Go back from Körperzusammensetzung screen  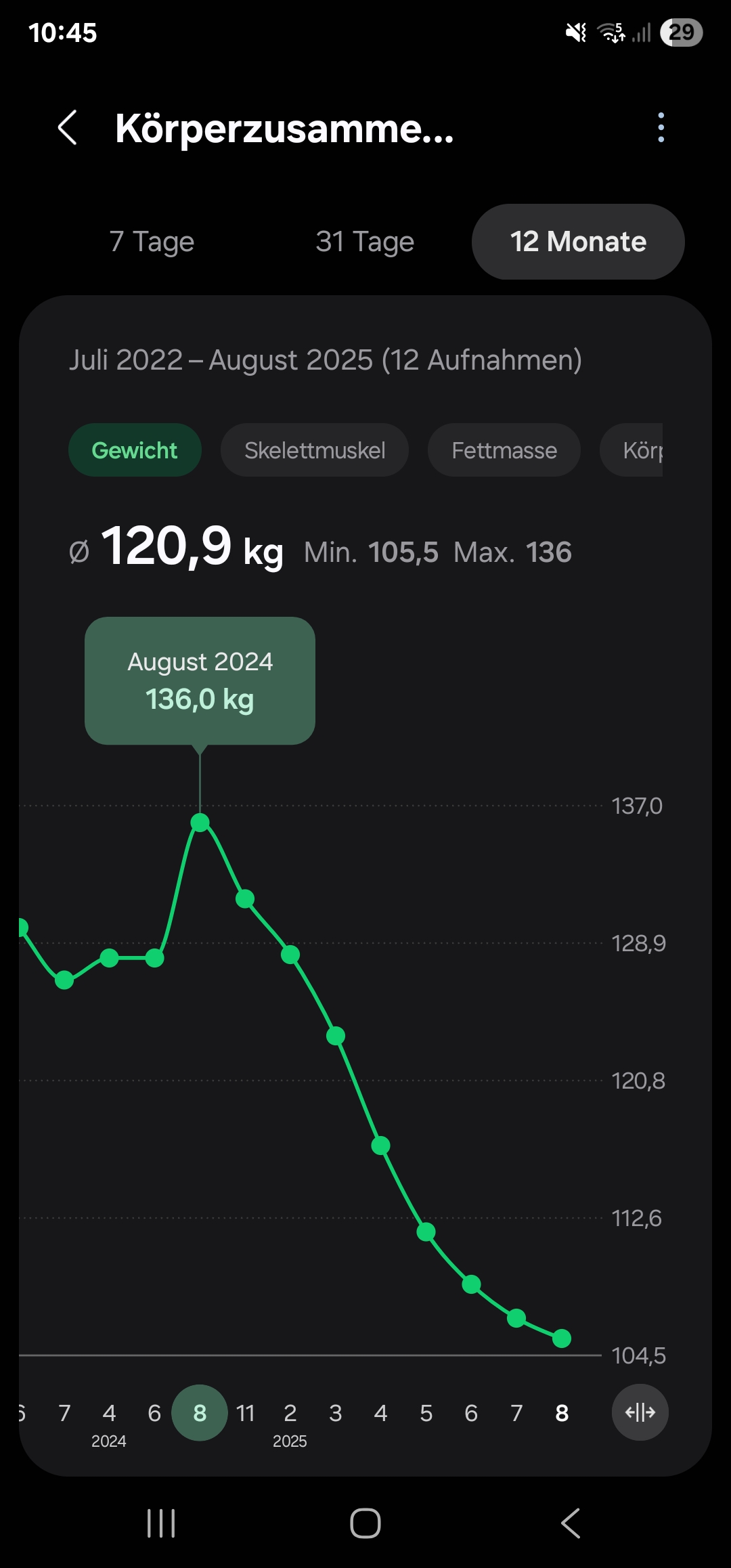68,128
